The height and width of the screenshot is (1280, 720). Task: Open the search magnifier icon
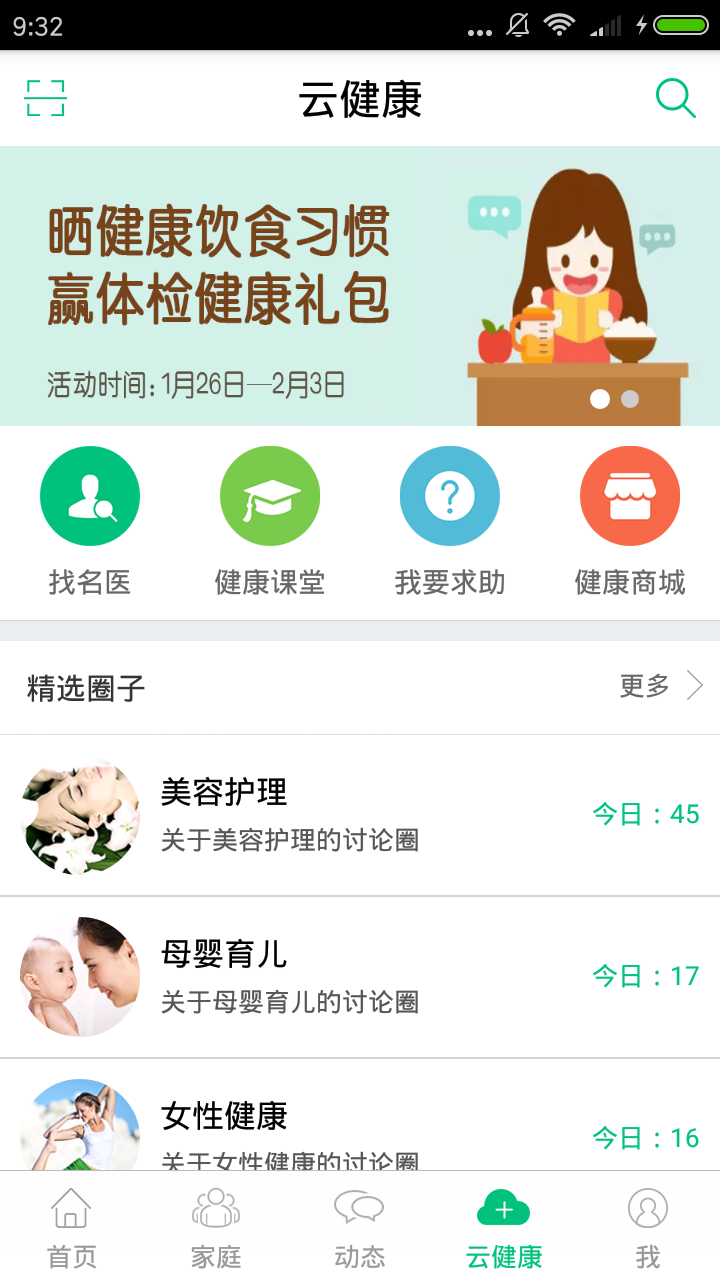[x=675, y=98]
